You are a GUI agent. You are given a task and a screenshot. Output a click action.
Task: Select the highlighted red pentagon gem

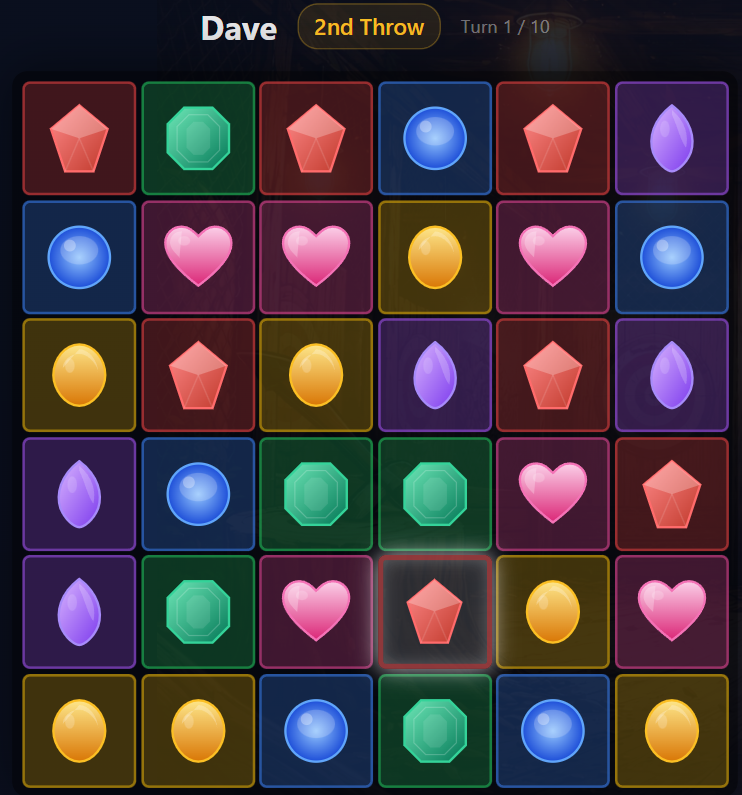435,611
